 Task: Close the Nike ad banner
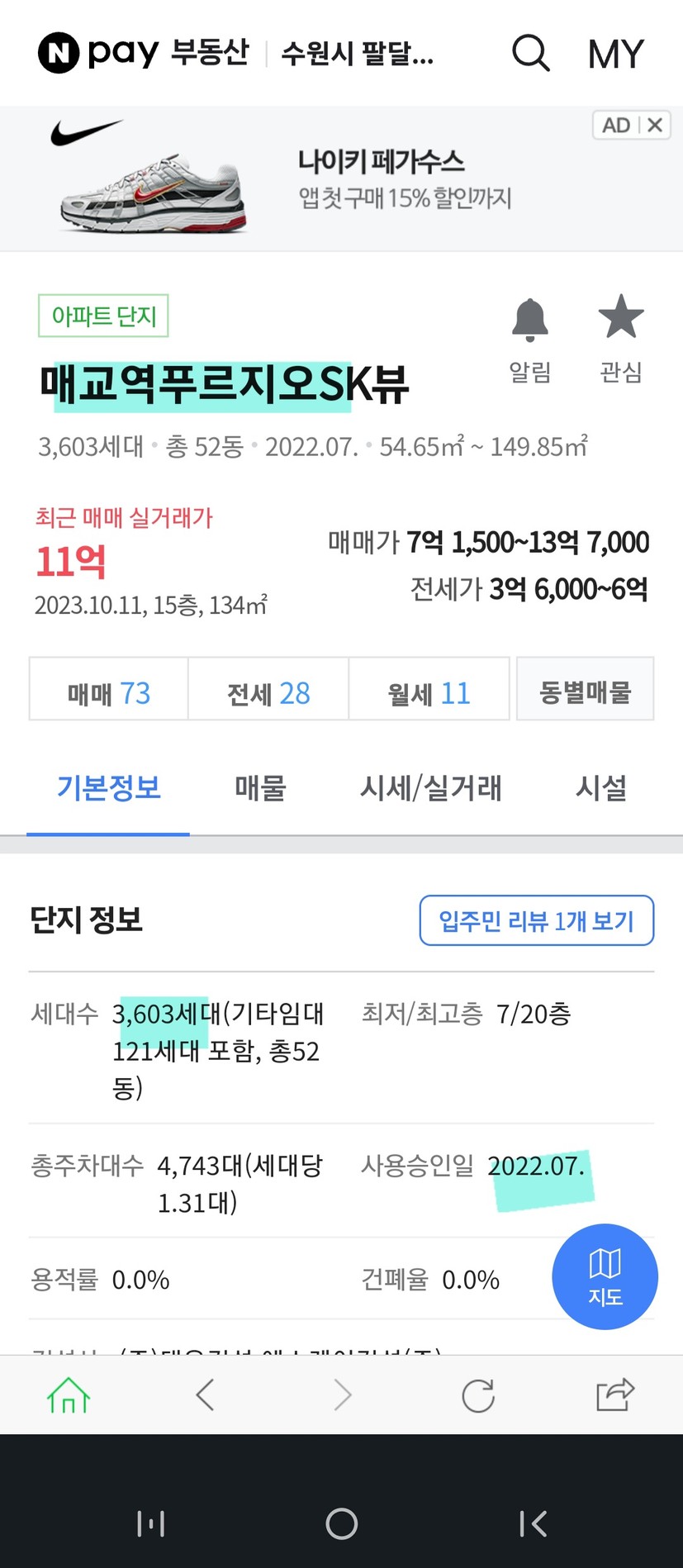click(x=656, y=125)
